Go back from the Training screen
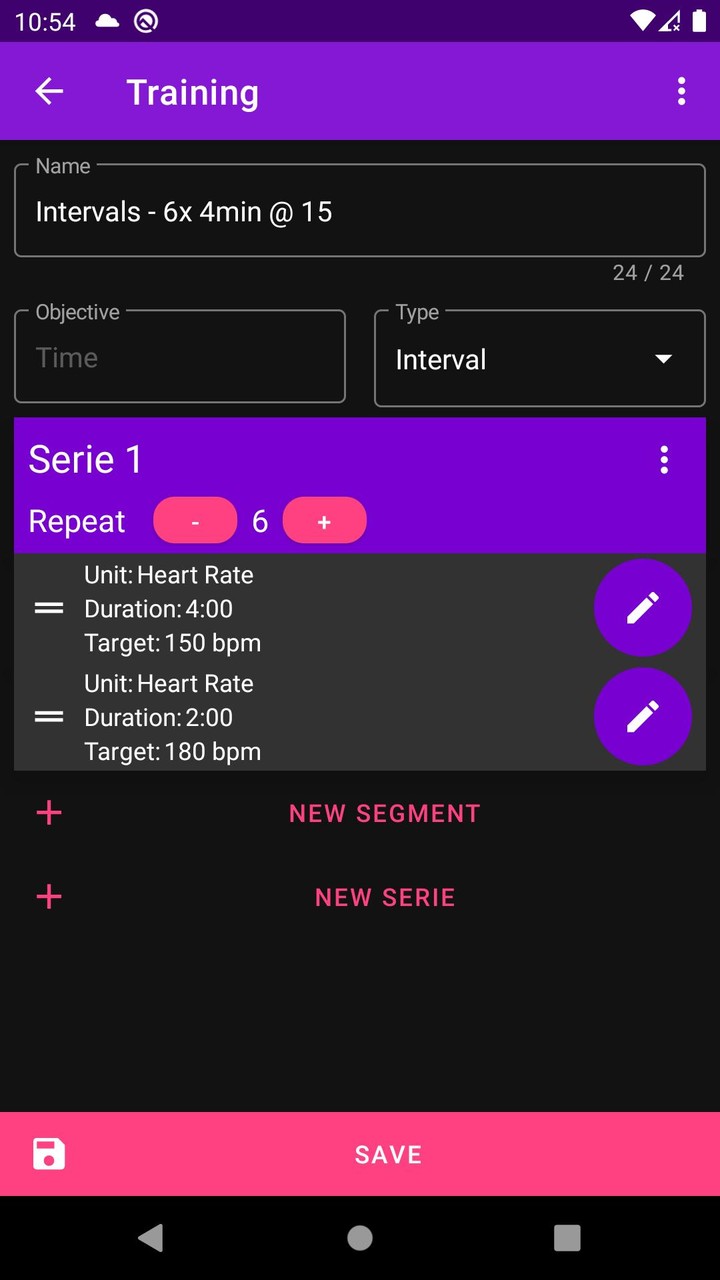Screen dimensions: 720x1280 [49, 92]
